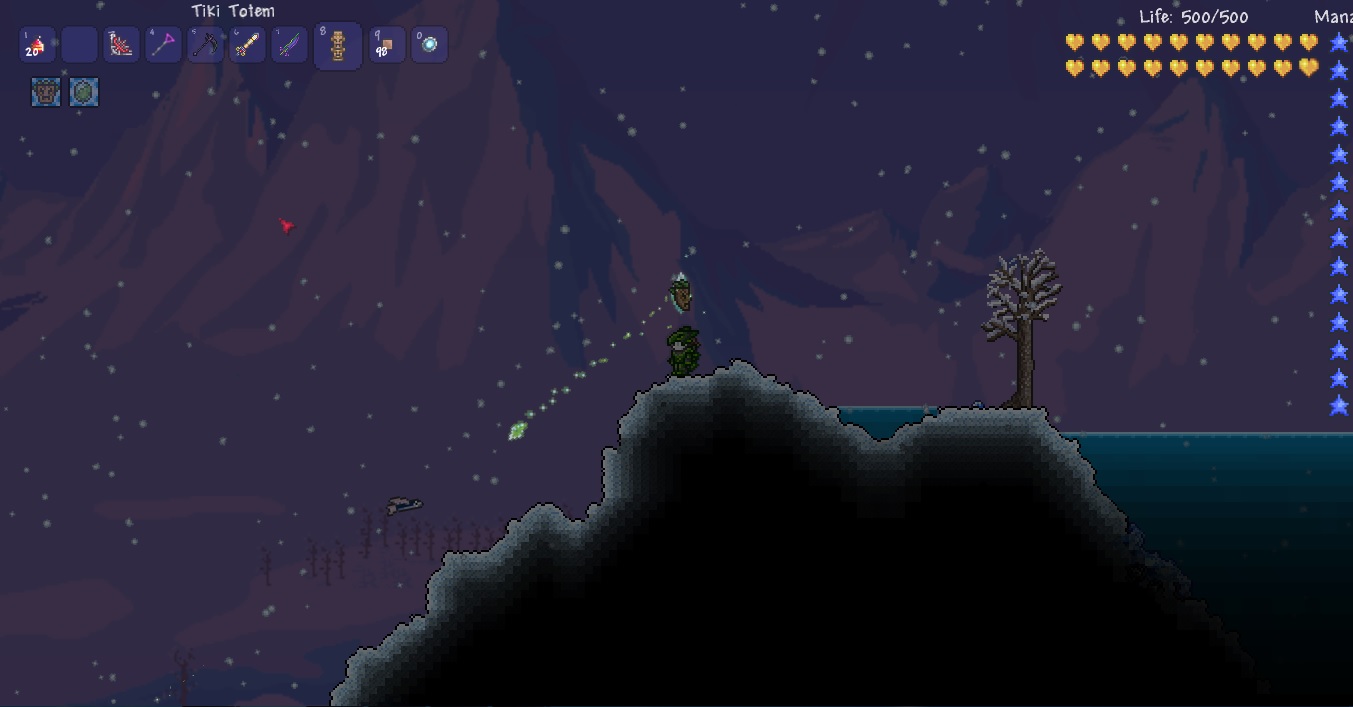Select the pickaxe in hotbar slot 5
This screenshot has height=707, width=1353.
[x=205, y=45]
